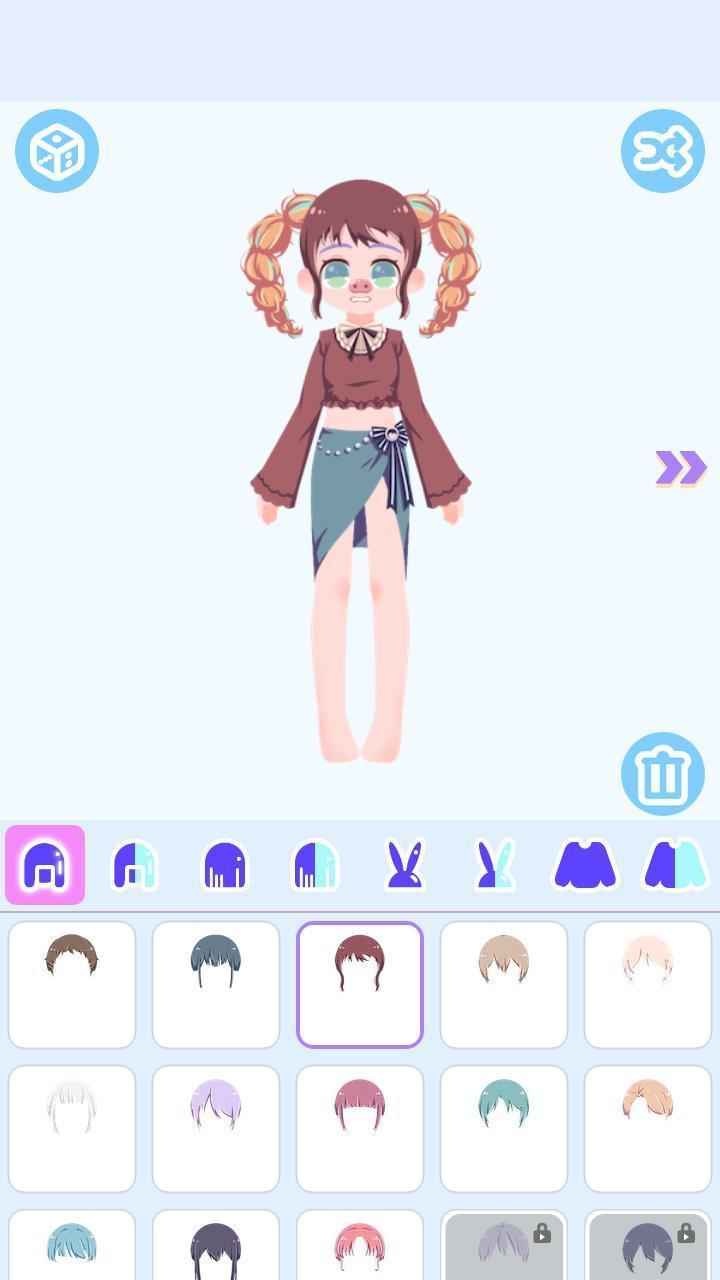720x1280 pixels.
Task: Delete the current item with trash icon
Action: click(662, 774)
